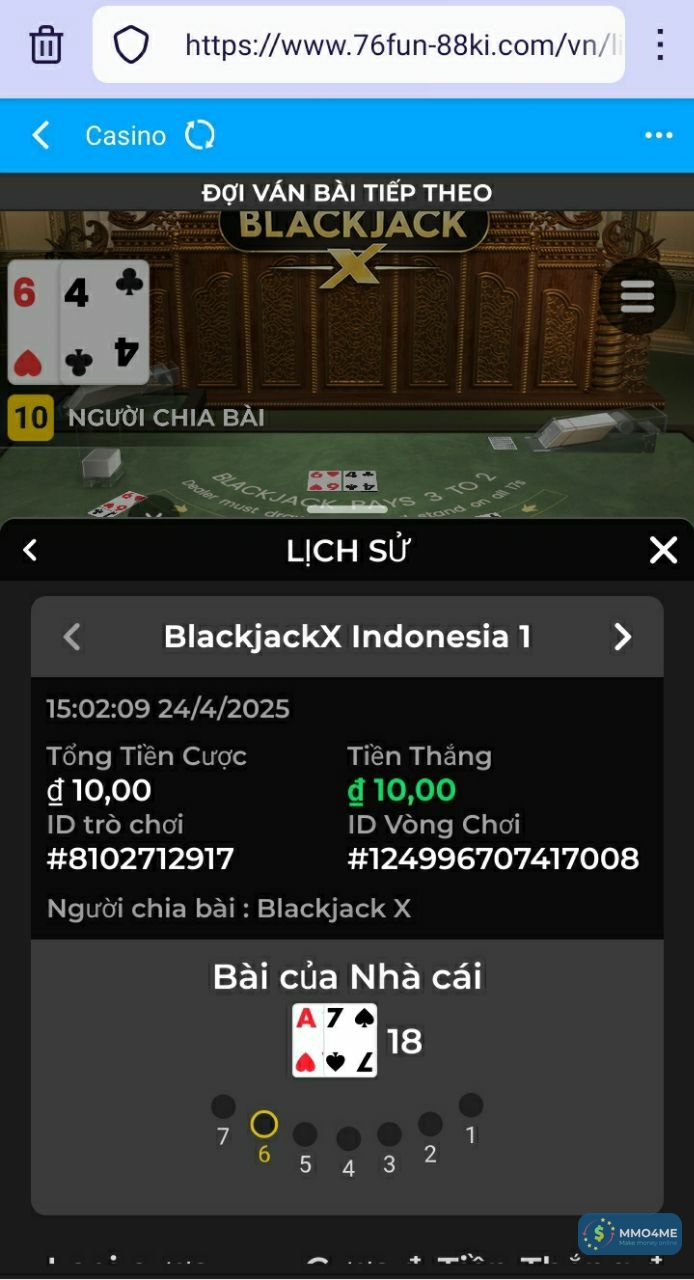Open the browser three-dot menu
Image resolution: width=694 pixels, height=1280 pixels.
pyautogui.click(x=659, y=45)
